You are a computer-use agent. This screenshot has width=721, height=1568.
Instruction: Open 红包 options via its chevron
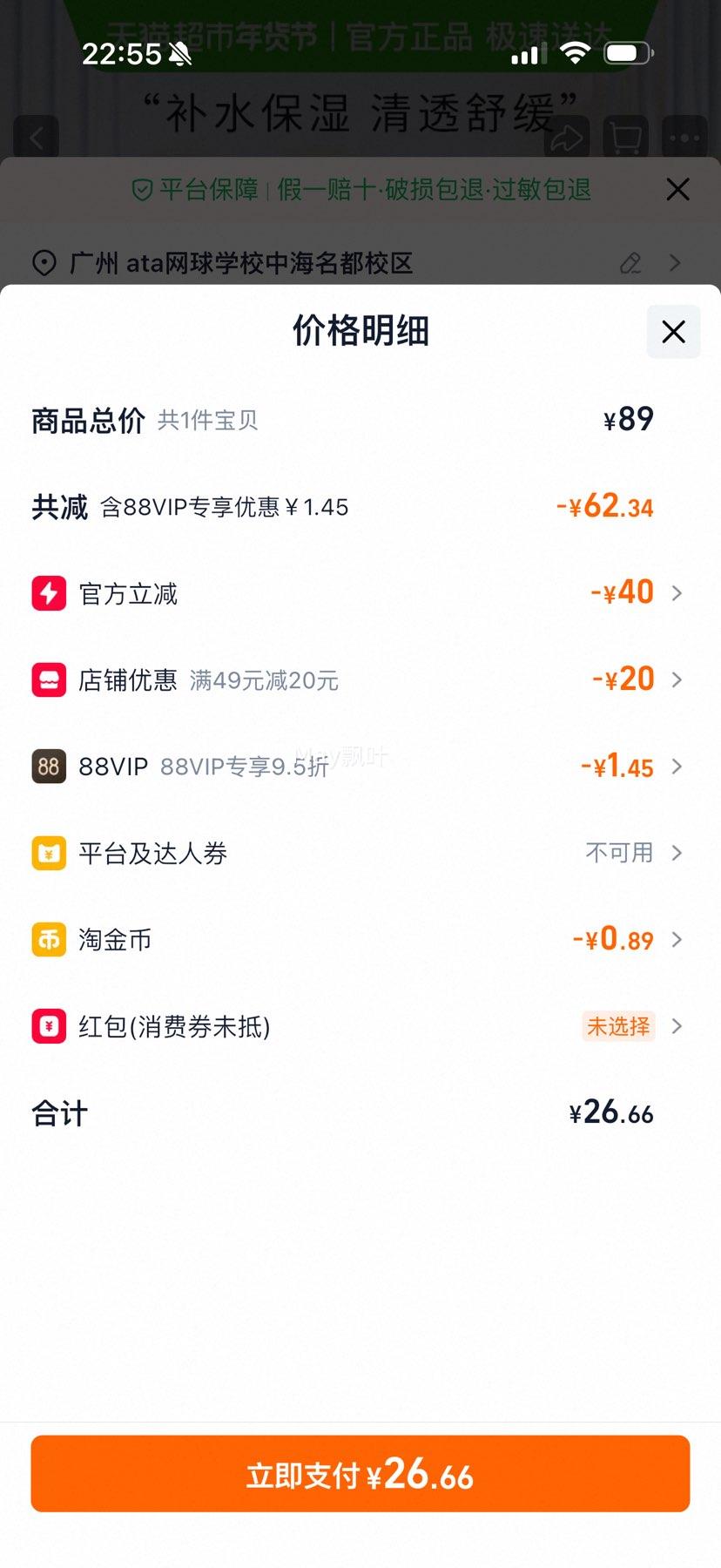[x=677, y=1026]
